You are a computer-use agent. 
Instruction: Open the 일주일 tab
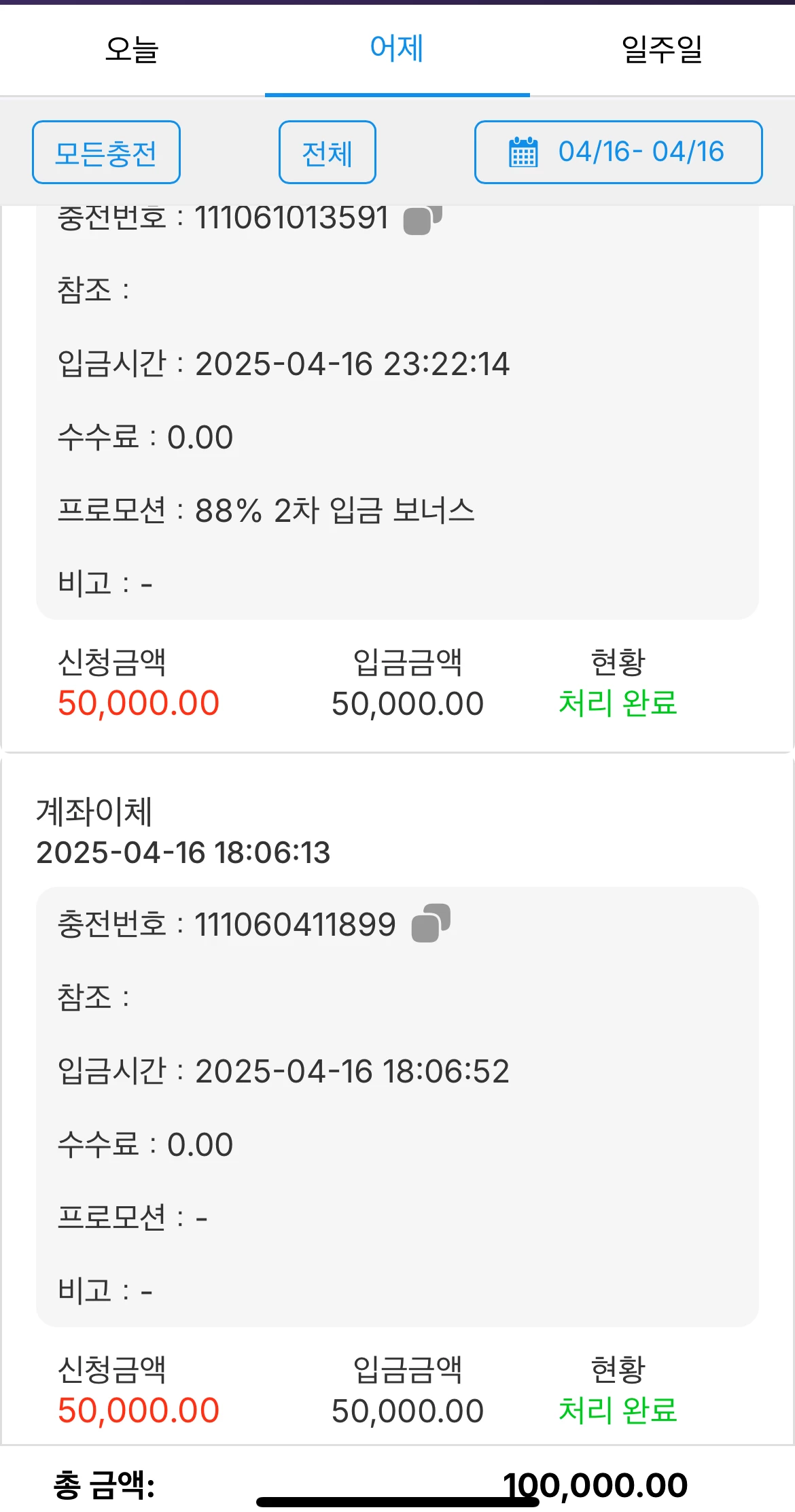click(662, 50)
